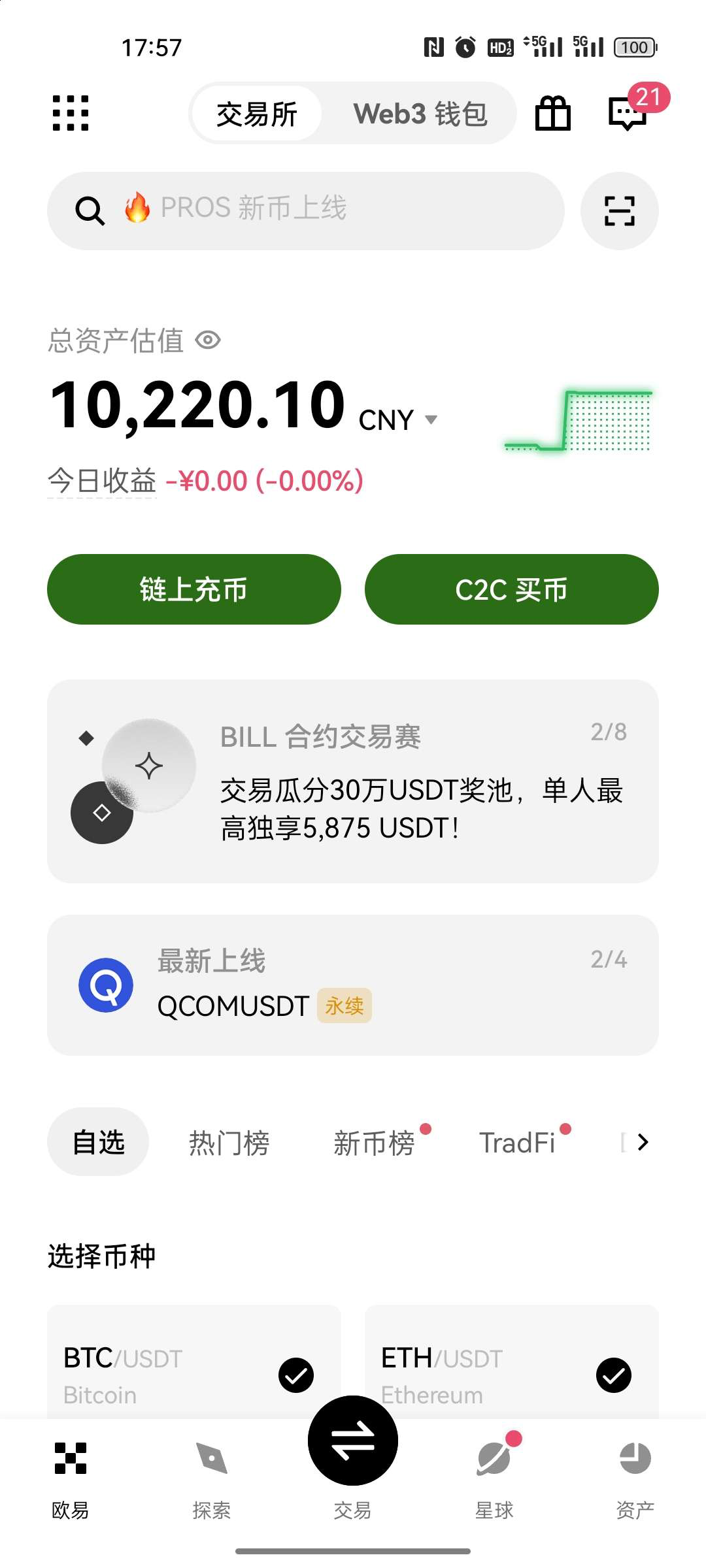Open BILL 合约交易赛 banner

point(353,781)
